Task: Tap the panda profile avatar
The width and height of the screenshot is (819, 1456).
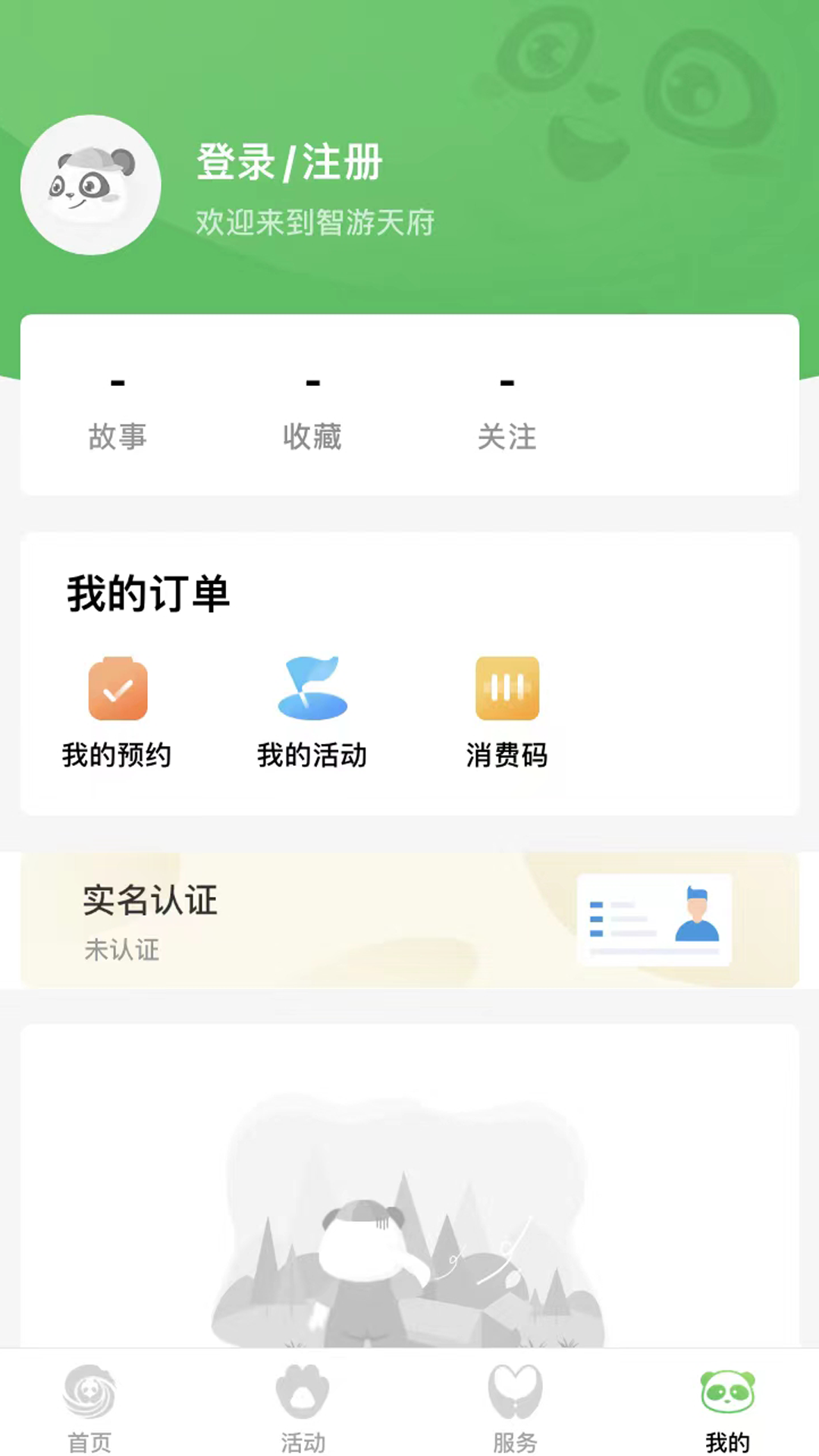Action: 91,185
